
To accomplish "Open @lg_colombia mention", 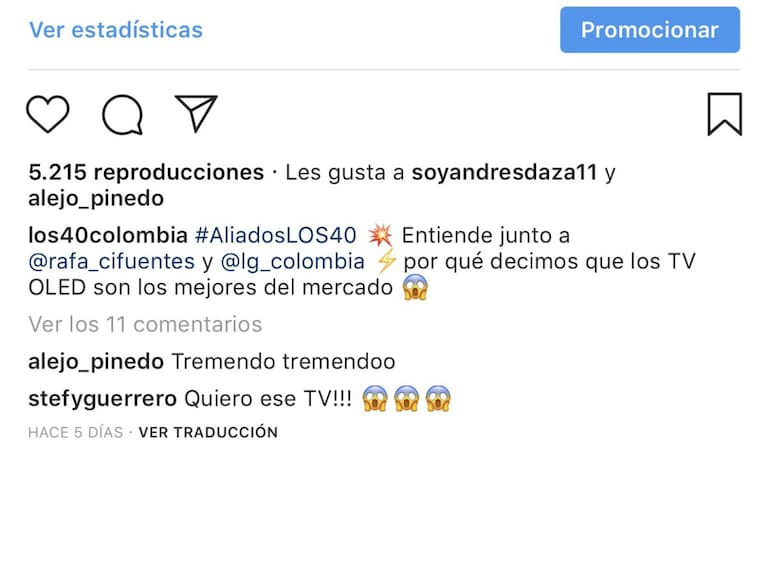I will coord(292,262).
